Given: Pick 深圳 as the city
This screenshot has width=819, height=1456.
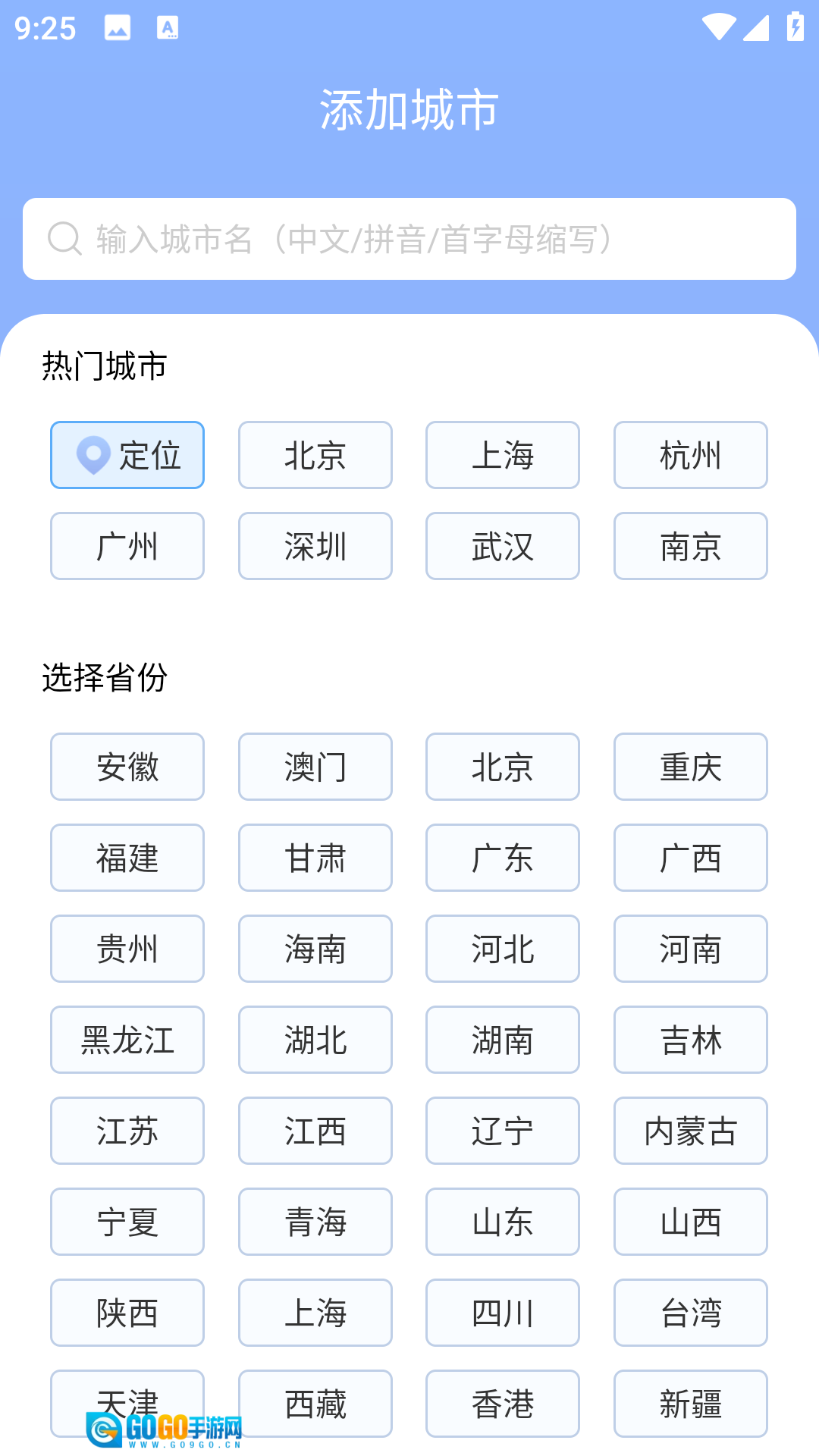Looking at the screenshot, I should pyautogui.click(x=315, y=546).
